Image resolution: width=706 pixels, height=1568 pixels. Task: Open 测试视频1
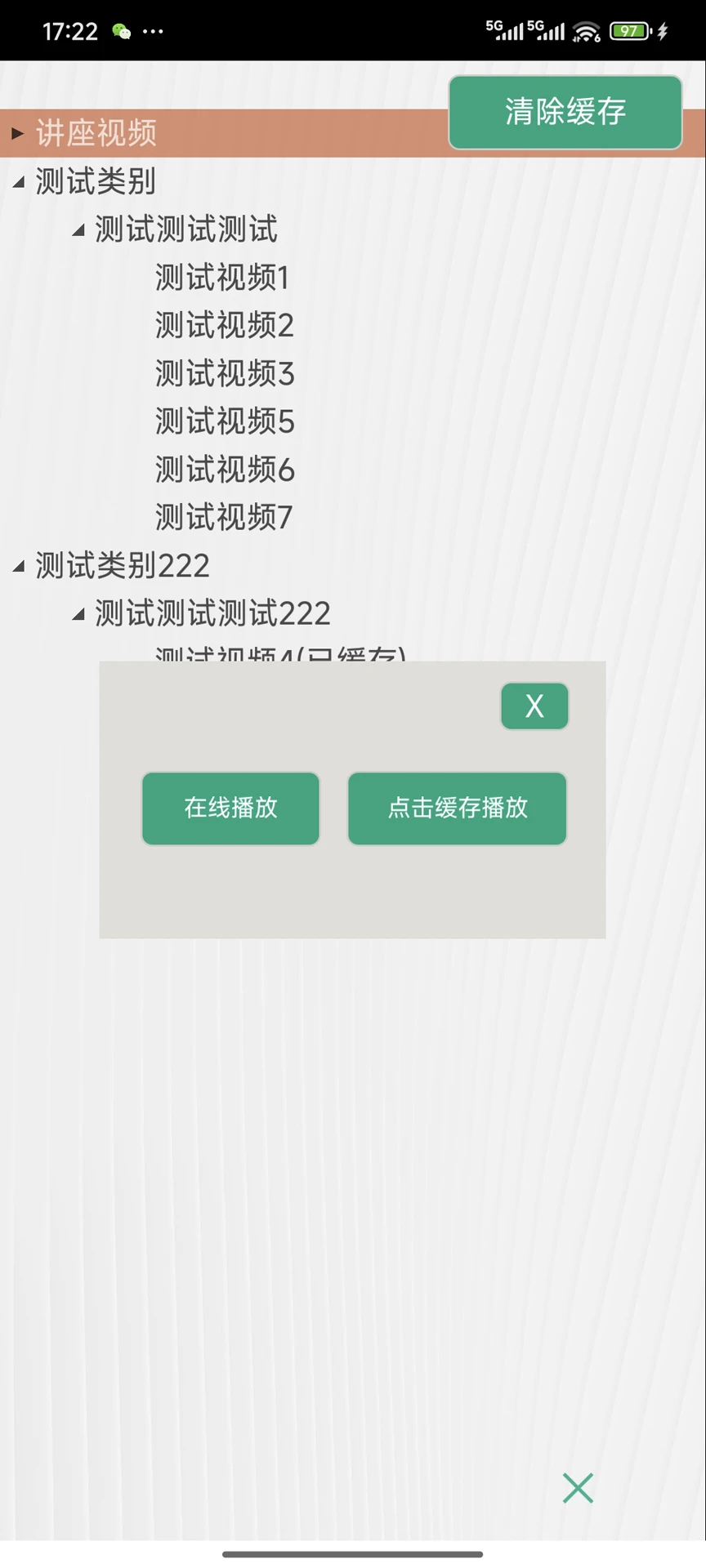(x=222, y=278)
